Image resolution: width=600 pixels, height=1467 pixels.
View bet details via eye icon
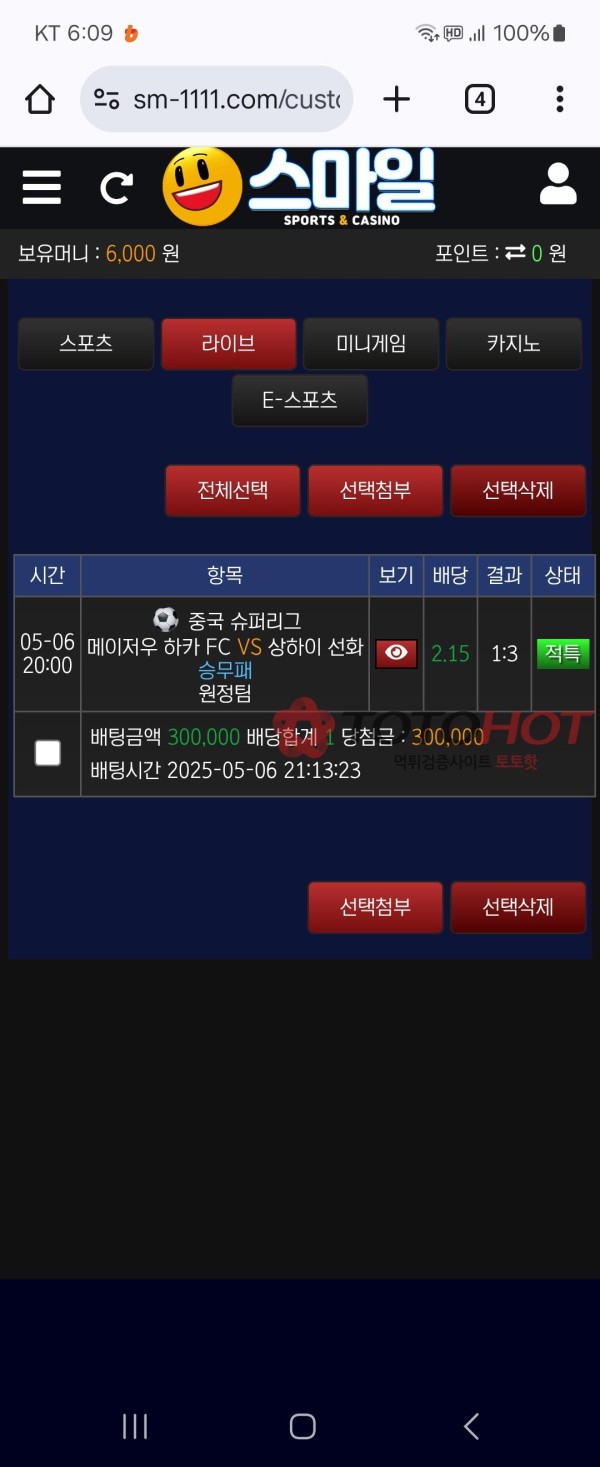(396, 654)
